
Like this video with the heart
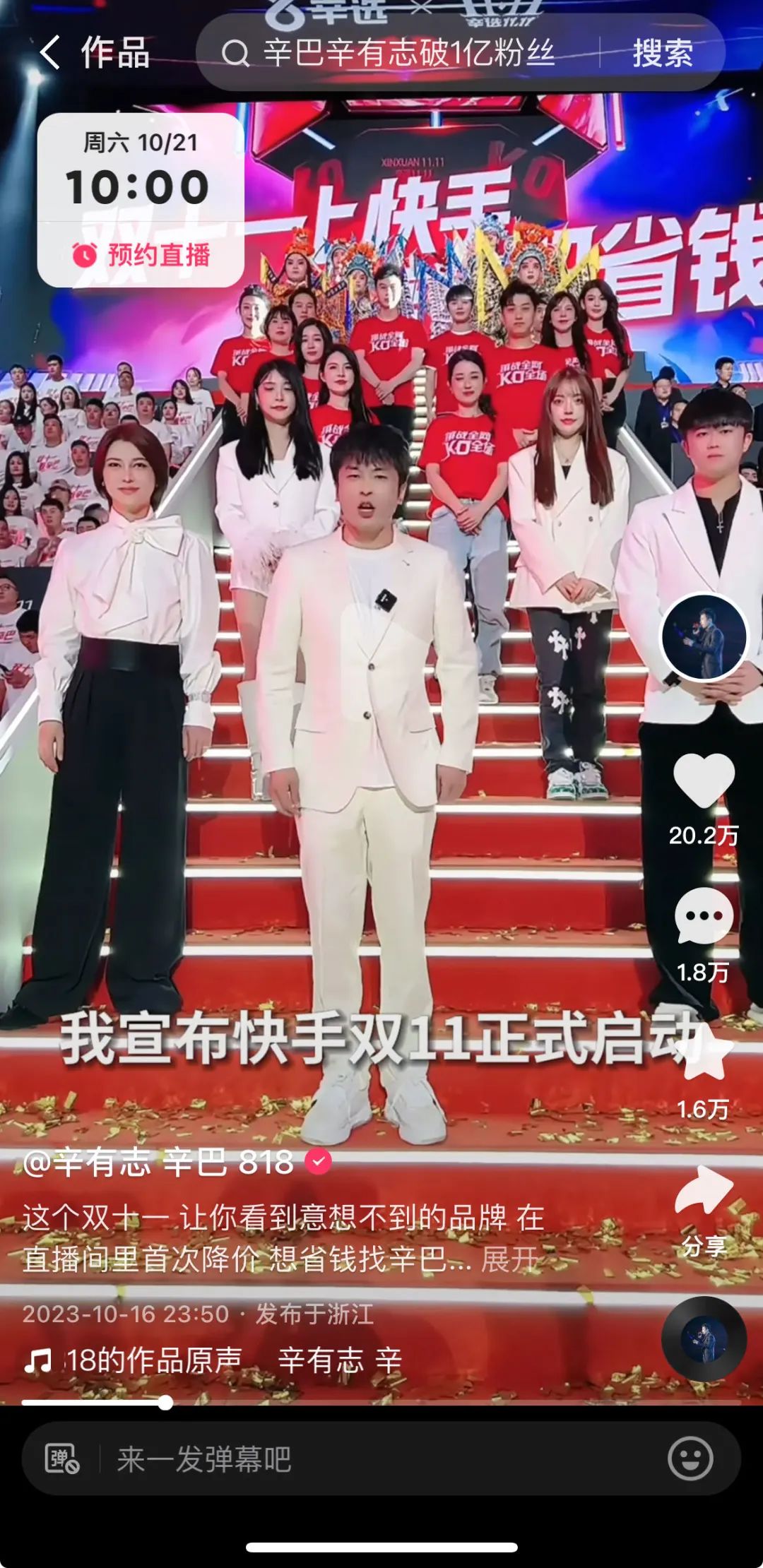pos(704,780)
